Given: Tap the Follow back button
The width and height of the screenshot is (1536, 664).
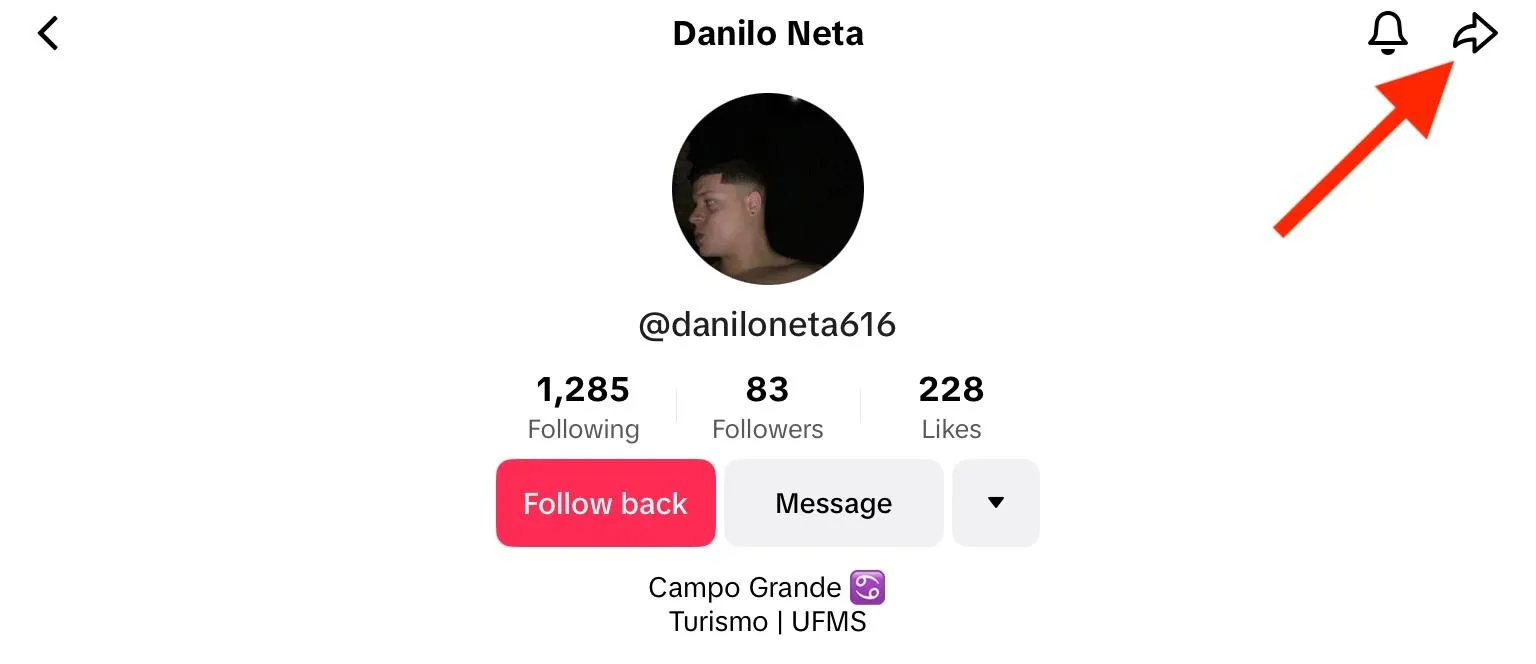Looking at the screenshot, I should pos(605,503).
